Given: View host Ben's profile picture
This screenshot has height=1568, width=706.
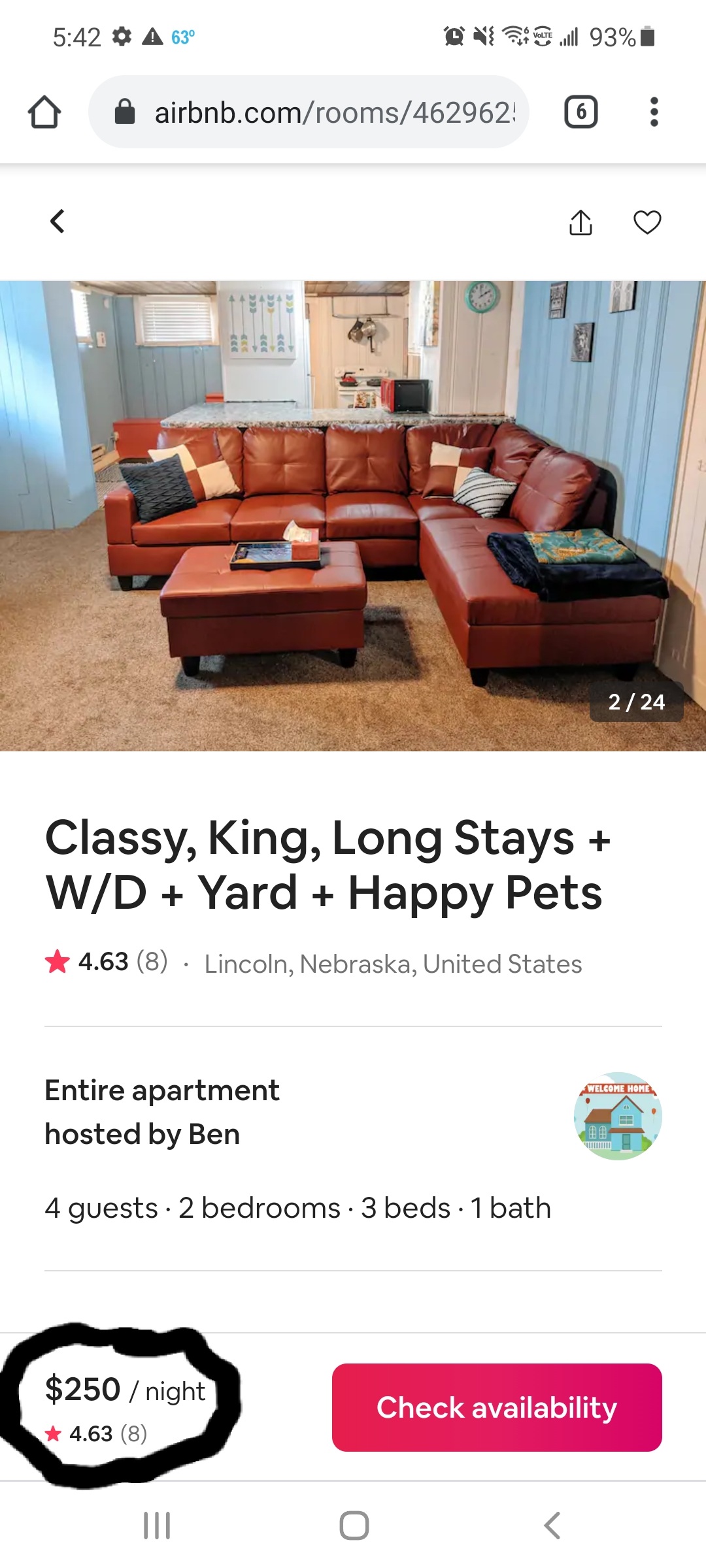Looking at the screenshot, I should coord(618,1116).
